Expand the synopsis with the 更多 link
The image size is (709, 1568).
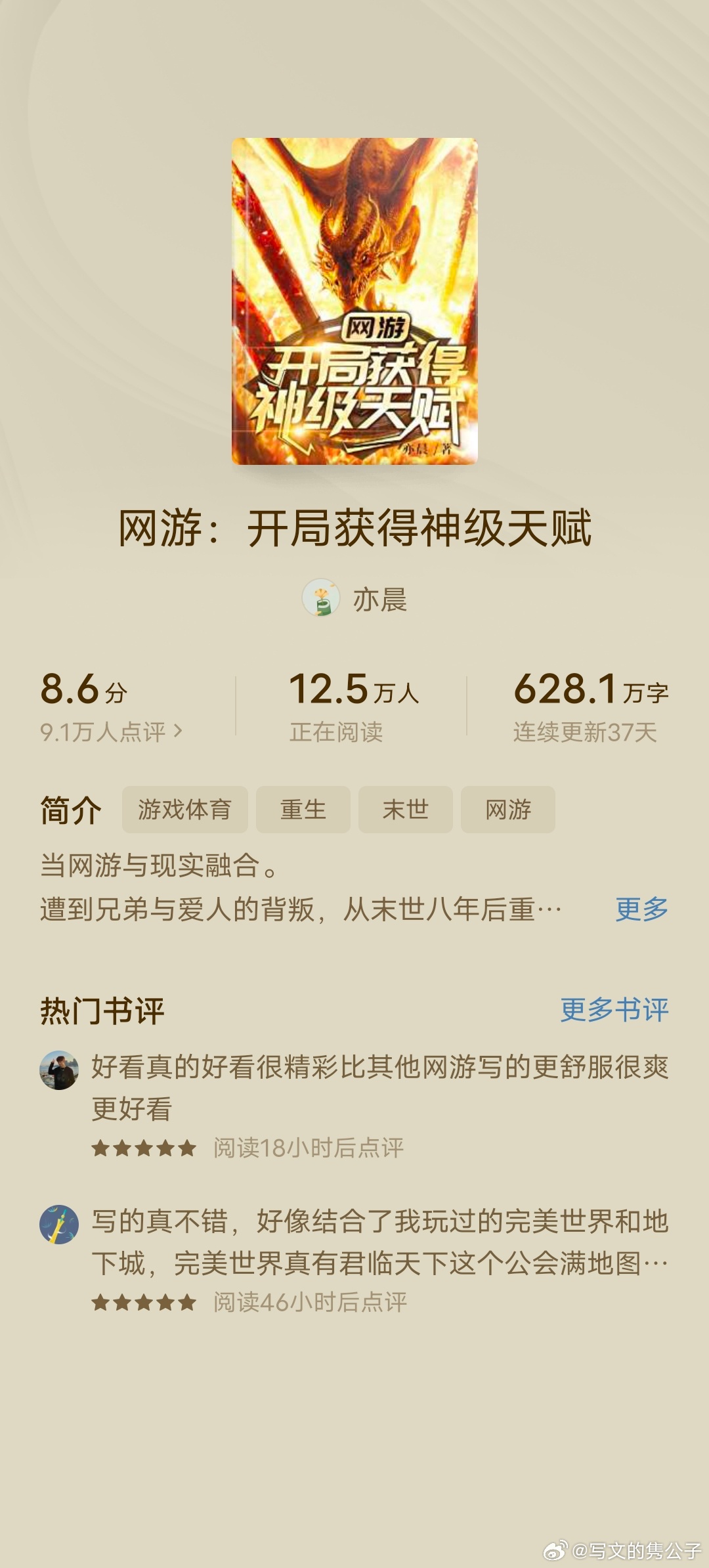click(x=641, y=906)
